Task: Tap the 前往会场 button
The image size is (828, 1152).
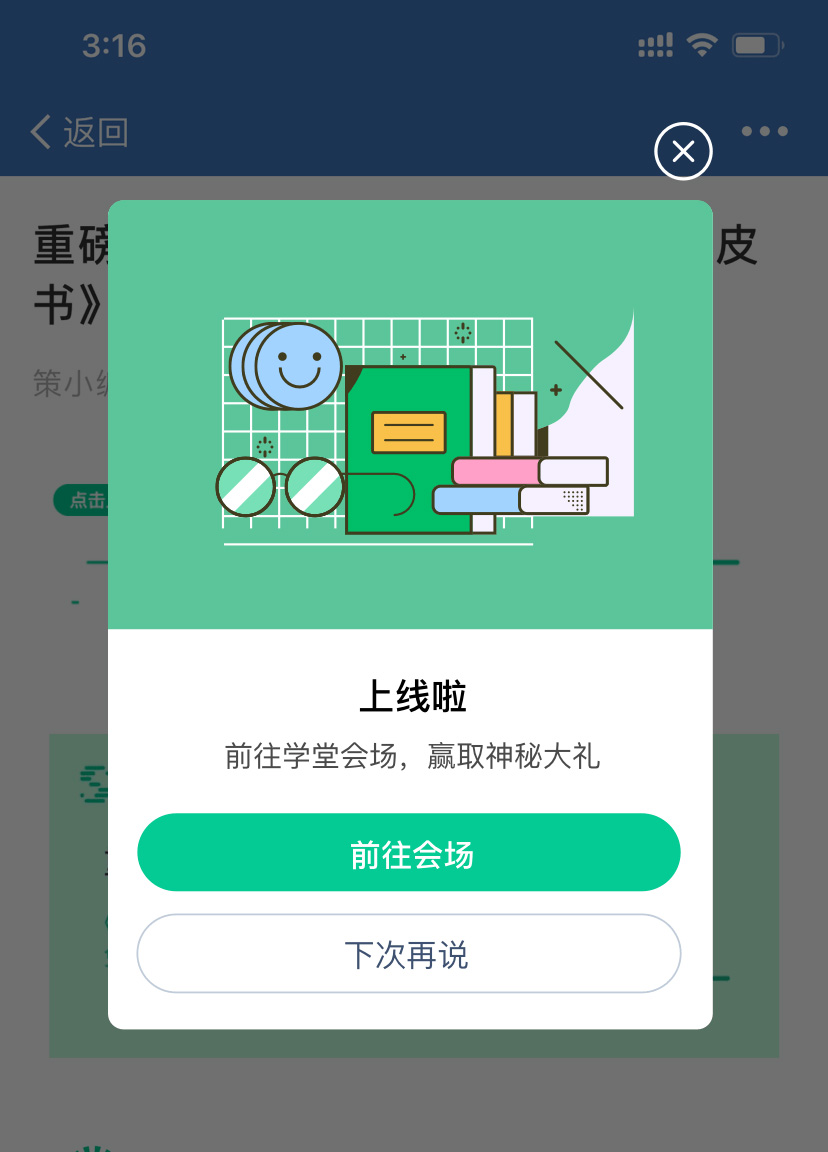Action: point(409,853)
